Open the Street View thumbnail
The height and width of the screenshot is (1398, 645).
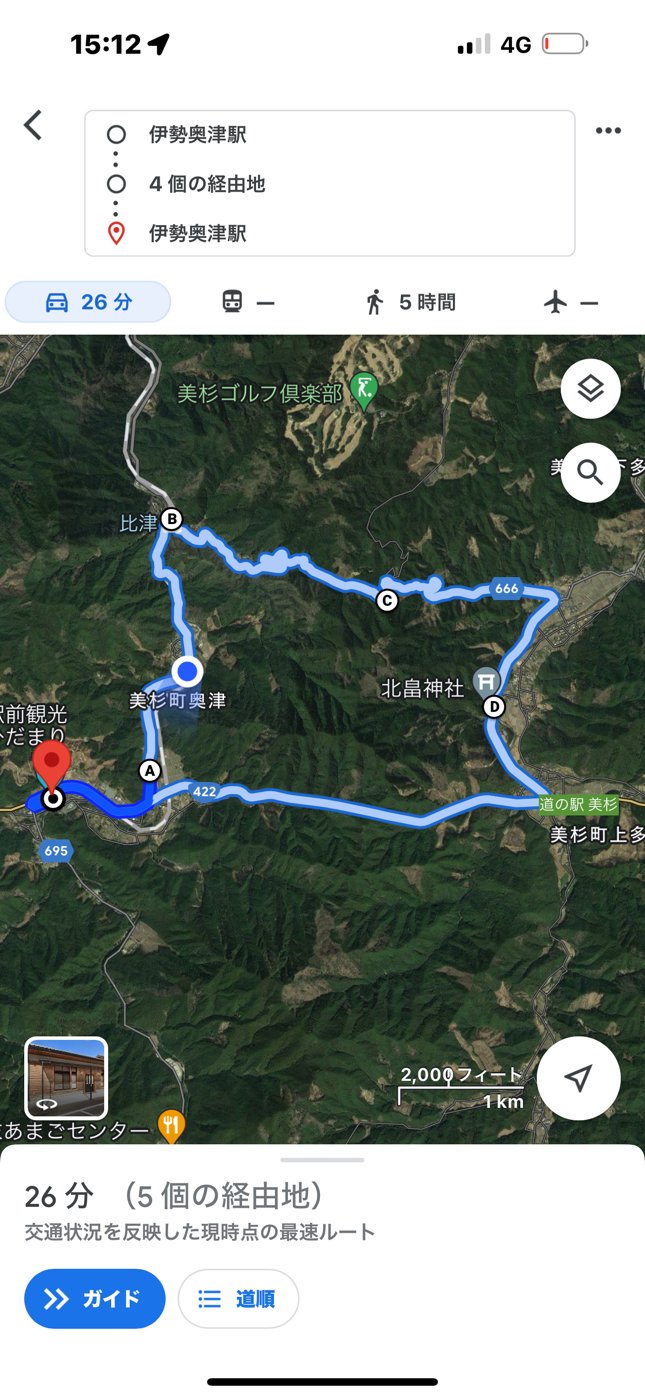click(66, 1078)
